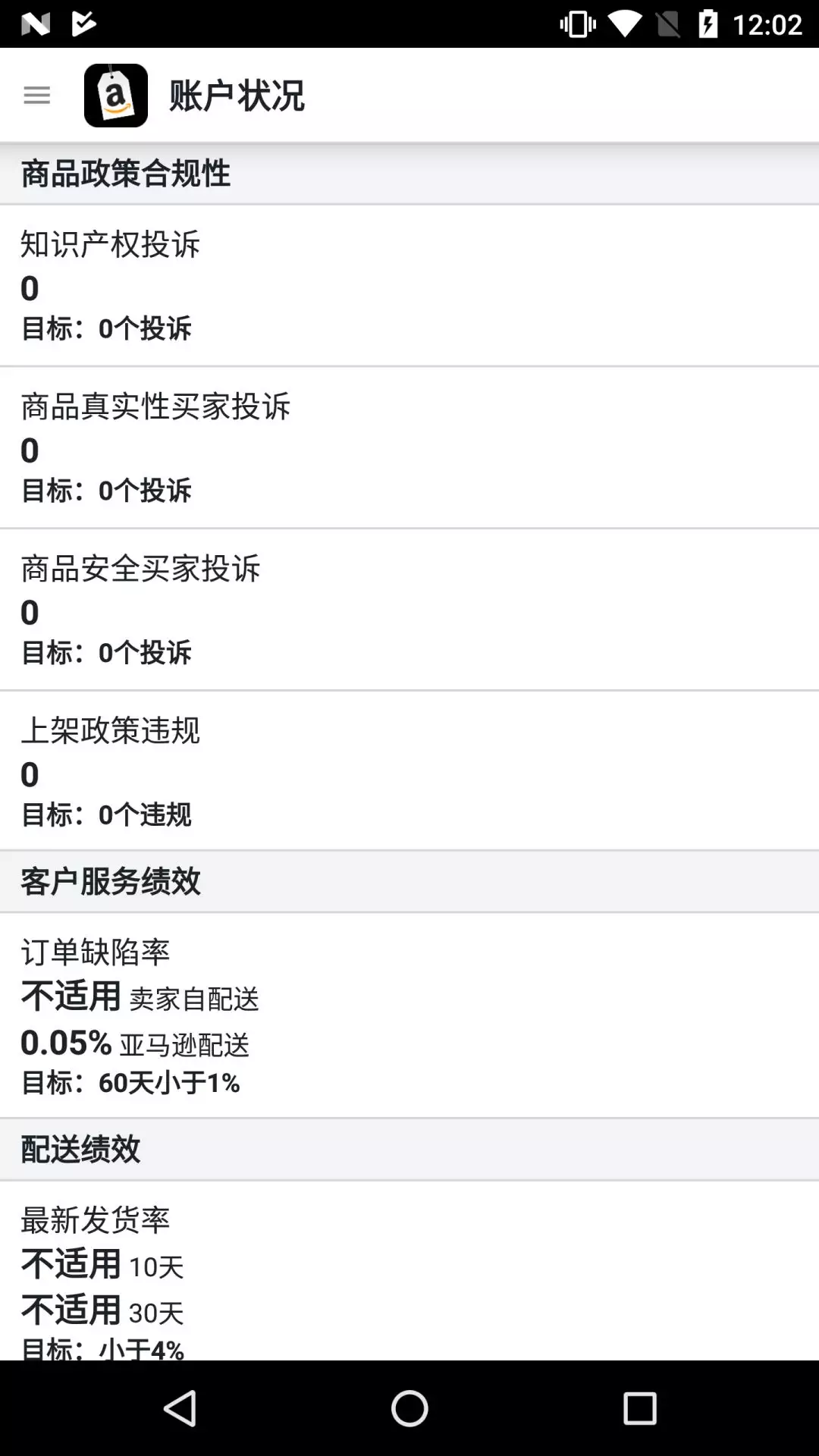
Task: Expand the 商品政策合规性 section
Action: [409, 173]
